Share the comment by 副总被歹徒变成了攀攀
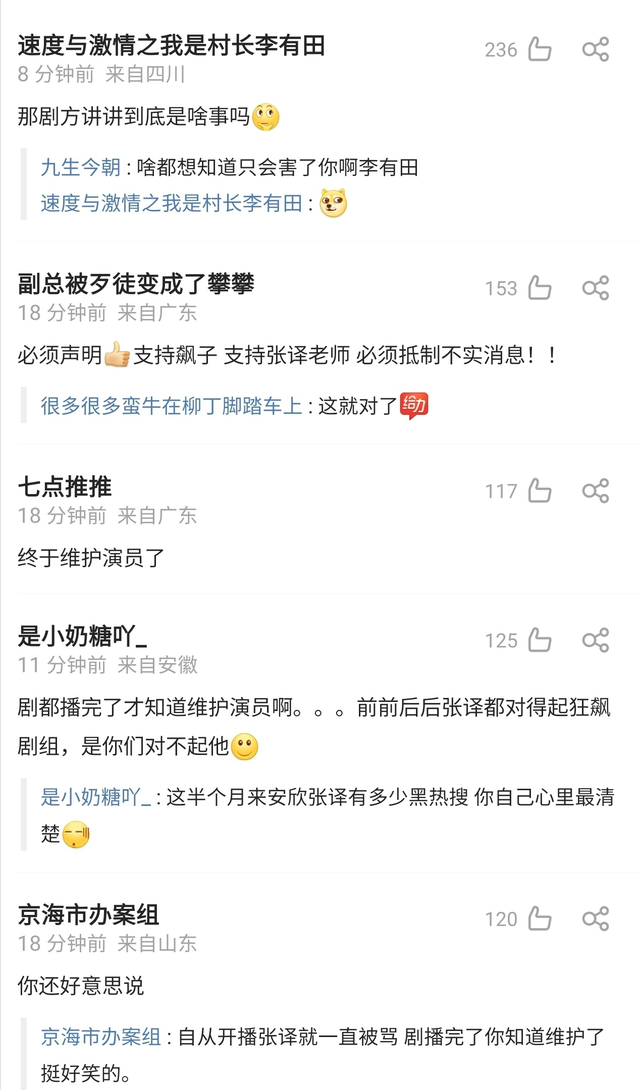Viewport: 640px width, 1090px height. point(596,288)
